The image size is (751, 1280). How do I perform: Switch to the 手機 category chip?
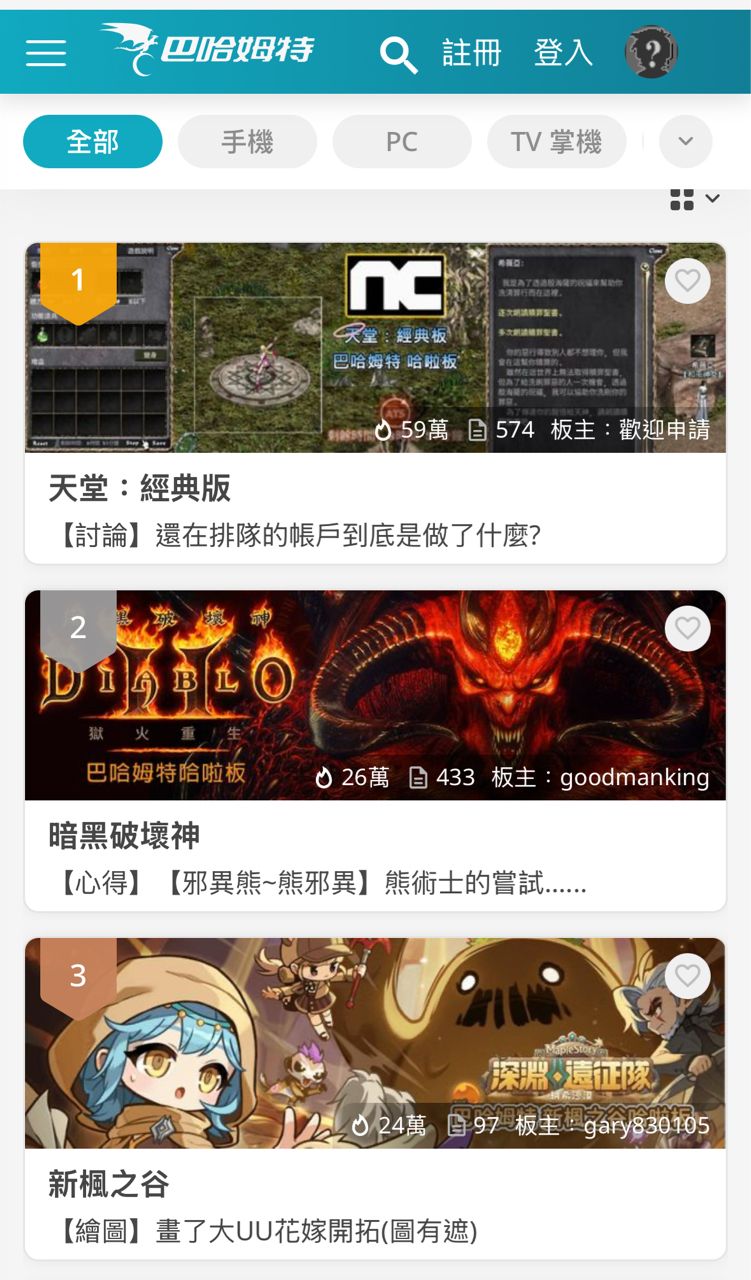pos(247,142)
